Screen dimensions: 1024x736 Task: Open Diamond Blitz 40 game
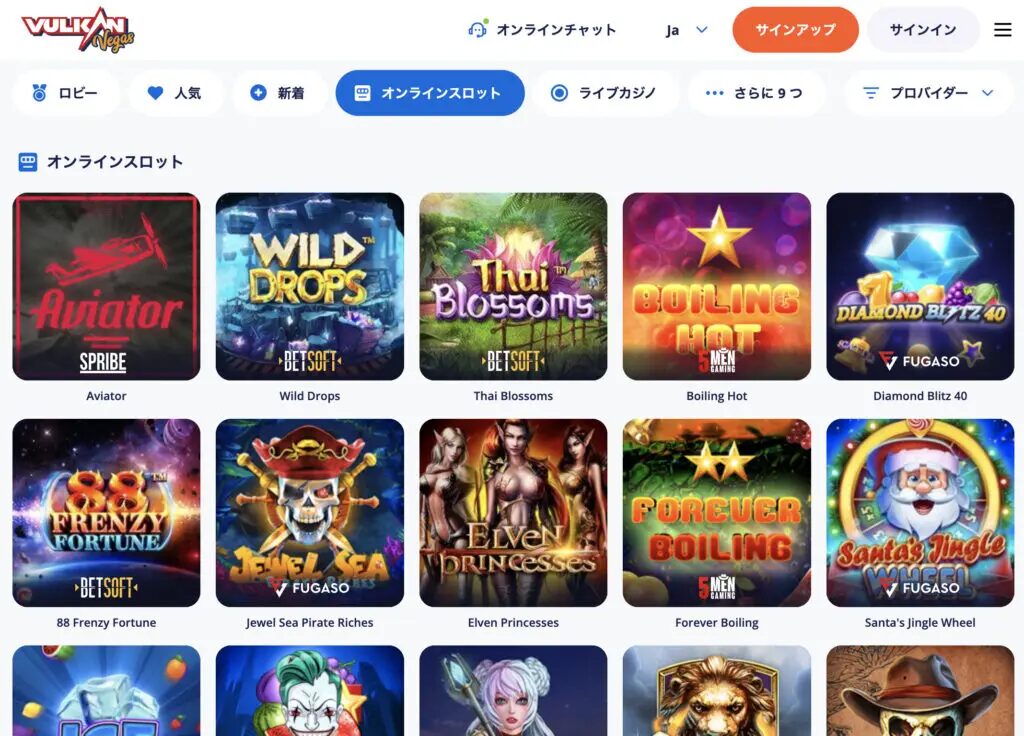click(920, 287)
